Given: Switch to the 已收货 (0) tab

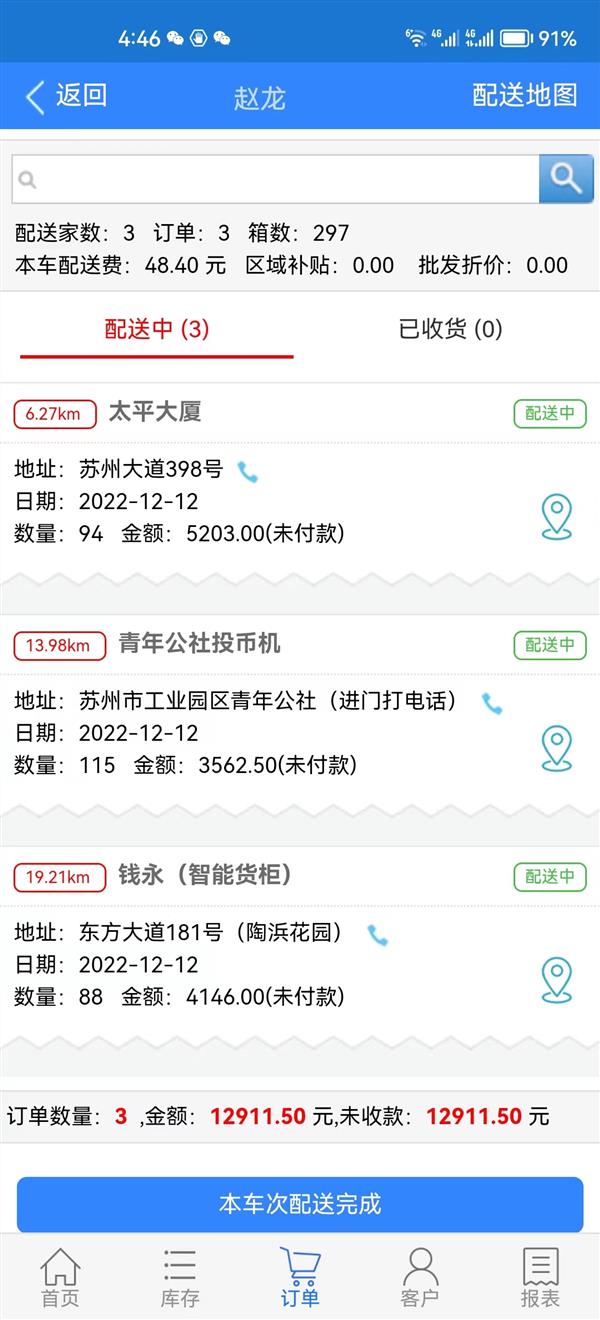Looking at the screenshot, I should click(450, 329).
